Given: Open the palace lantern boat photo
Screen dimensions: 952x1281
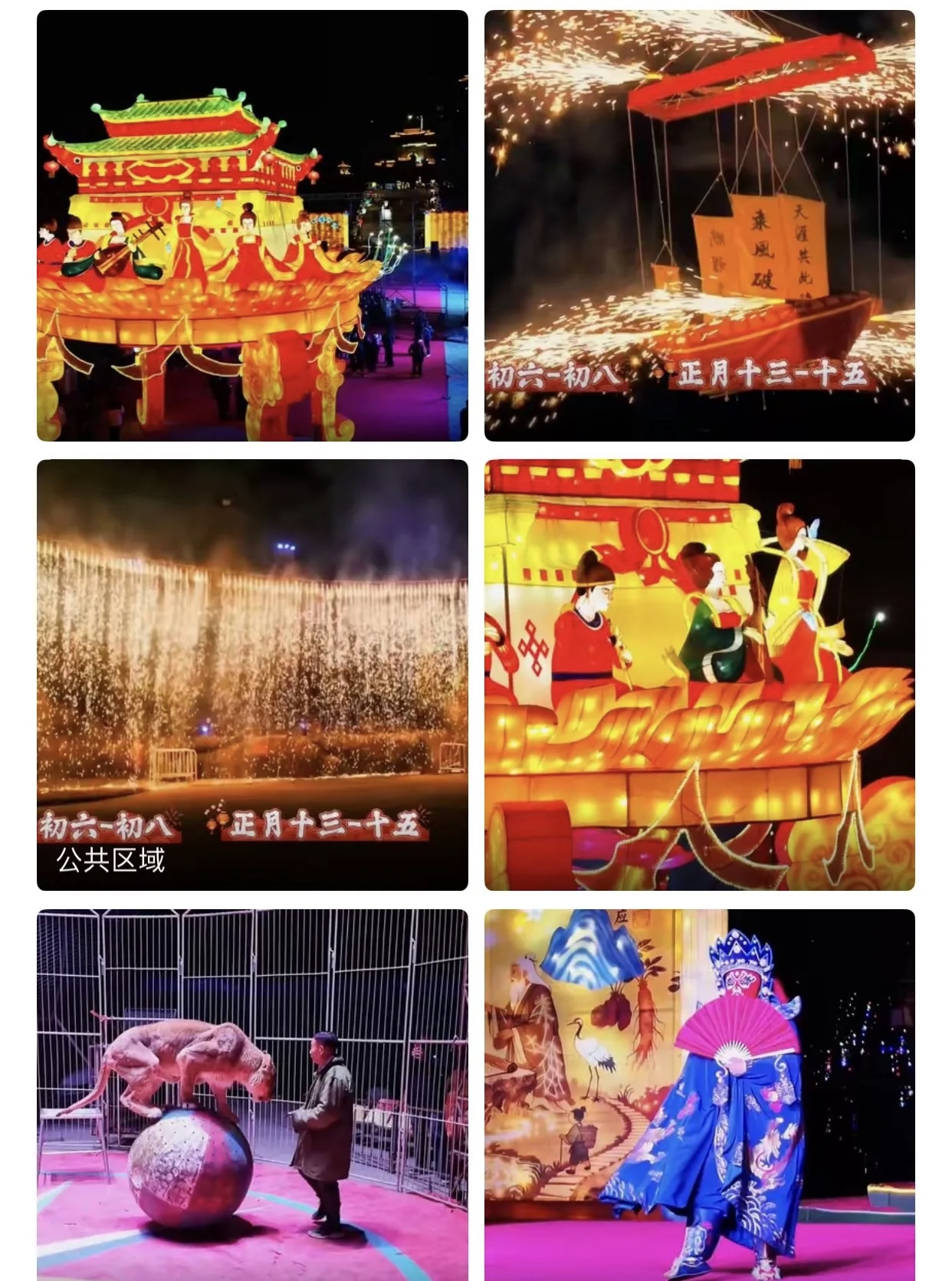Looking at the screenshot, I should coord(252,225).
